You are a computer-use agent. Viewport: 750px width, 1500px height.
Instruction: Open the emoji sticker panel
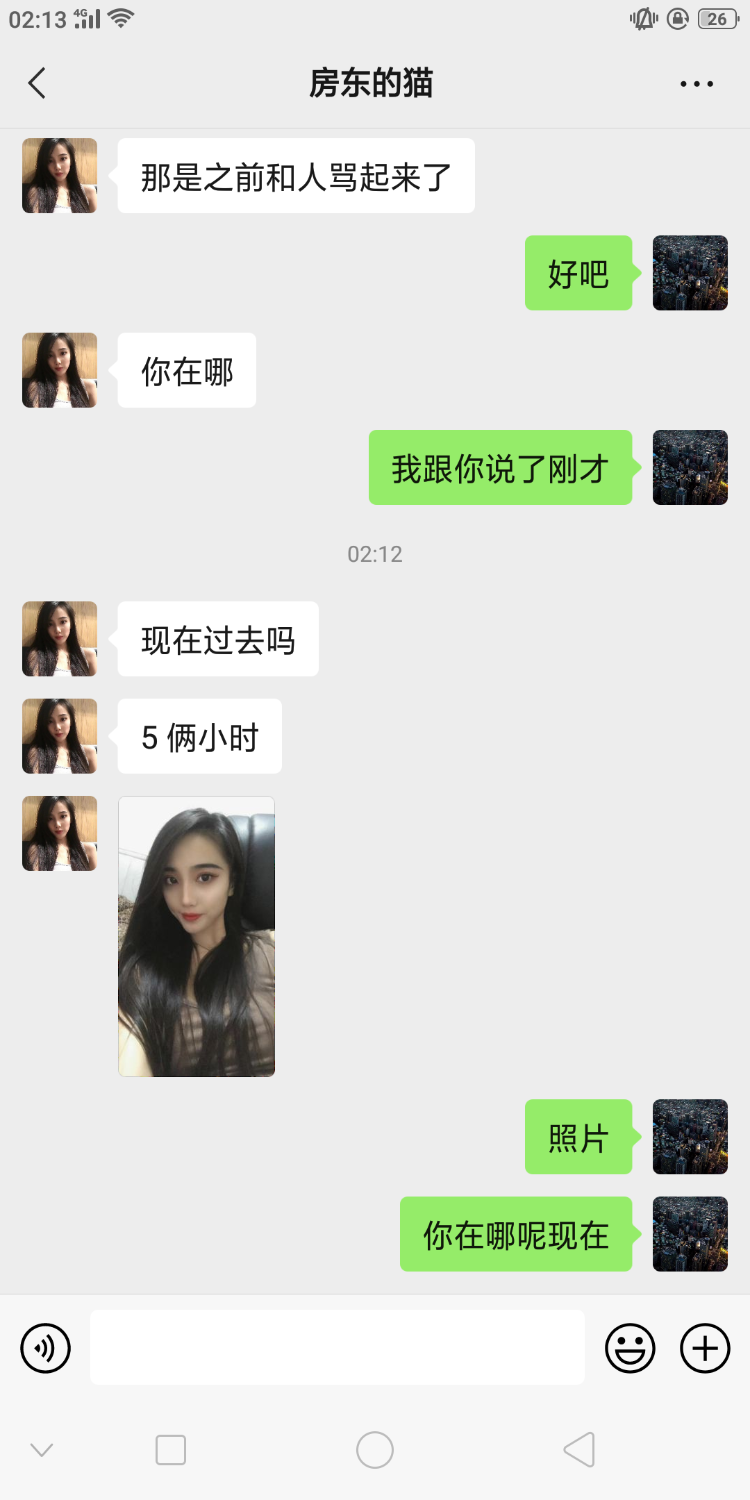coord(630,1348)
